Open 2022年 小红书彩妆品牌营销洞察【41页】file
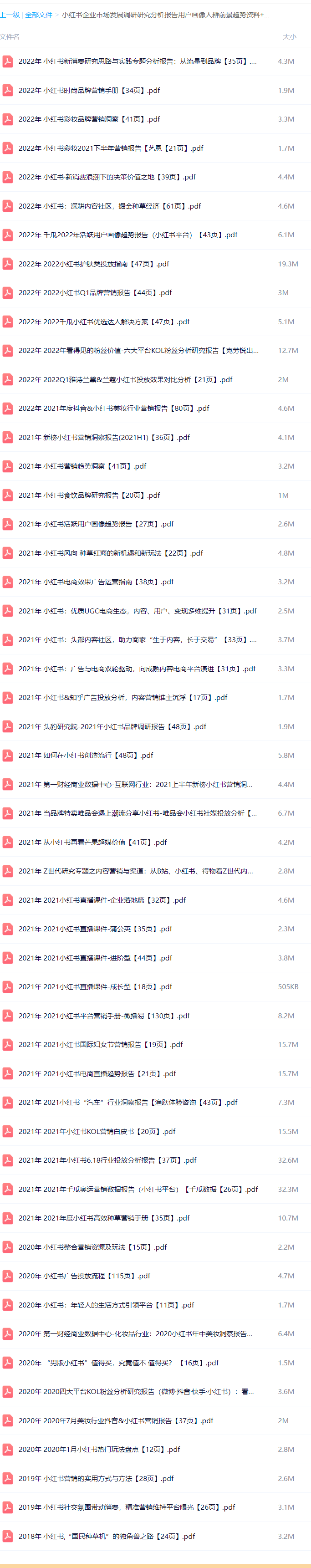 [x=89, y=119]
